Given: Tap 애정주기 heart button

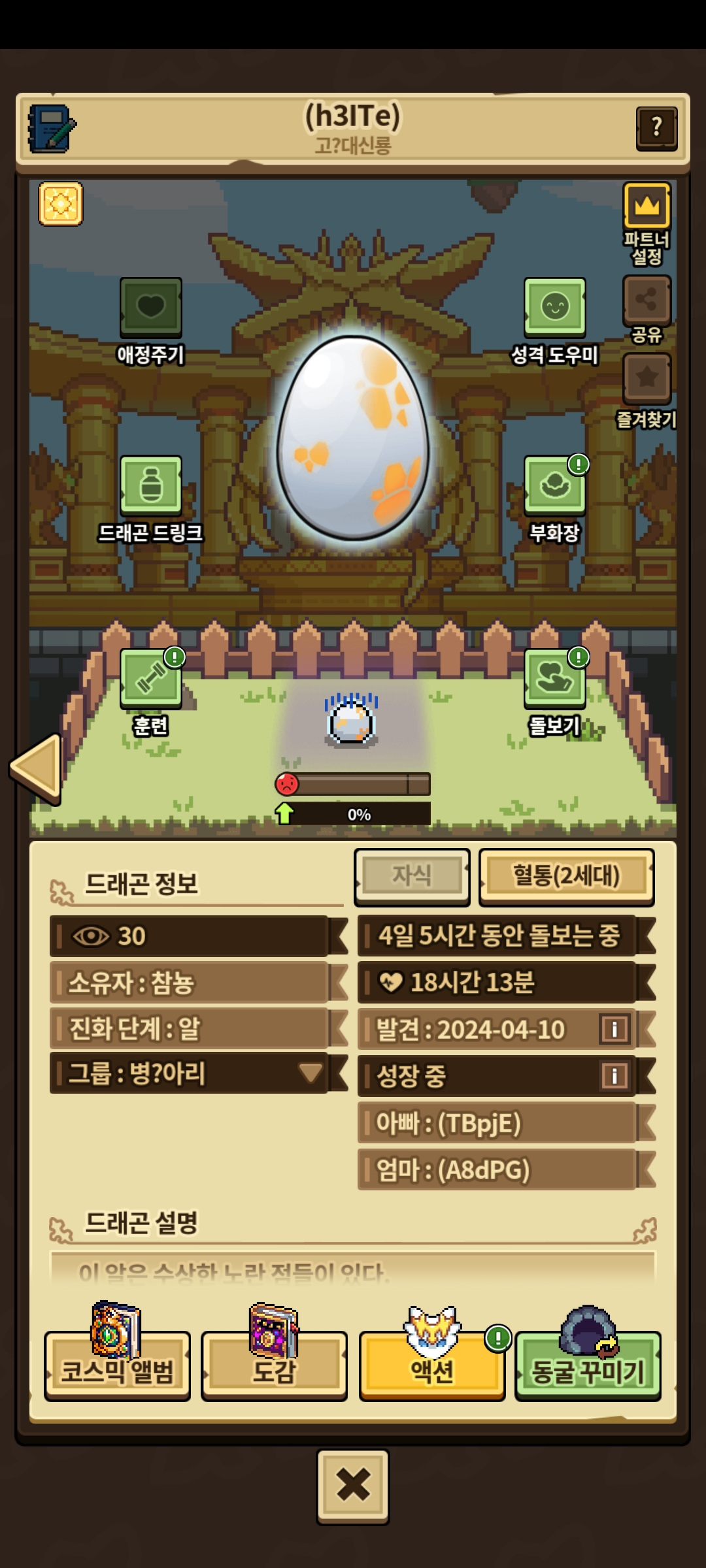Looking at the screenshot, I should tap(151, 307).
